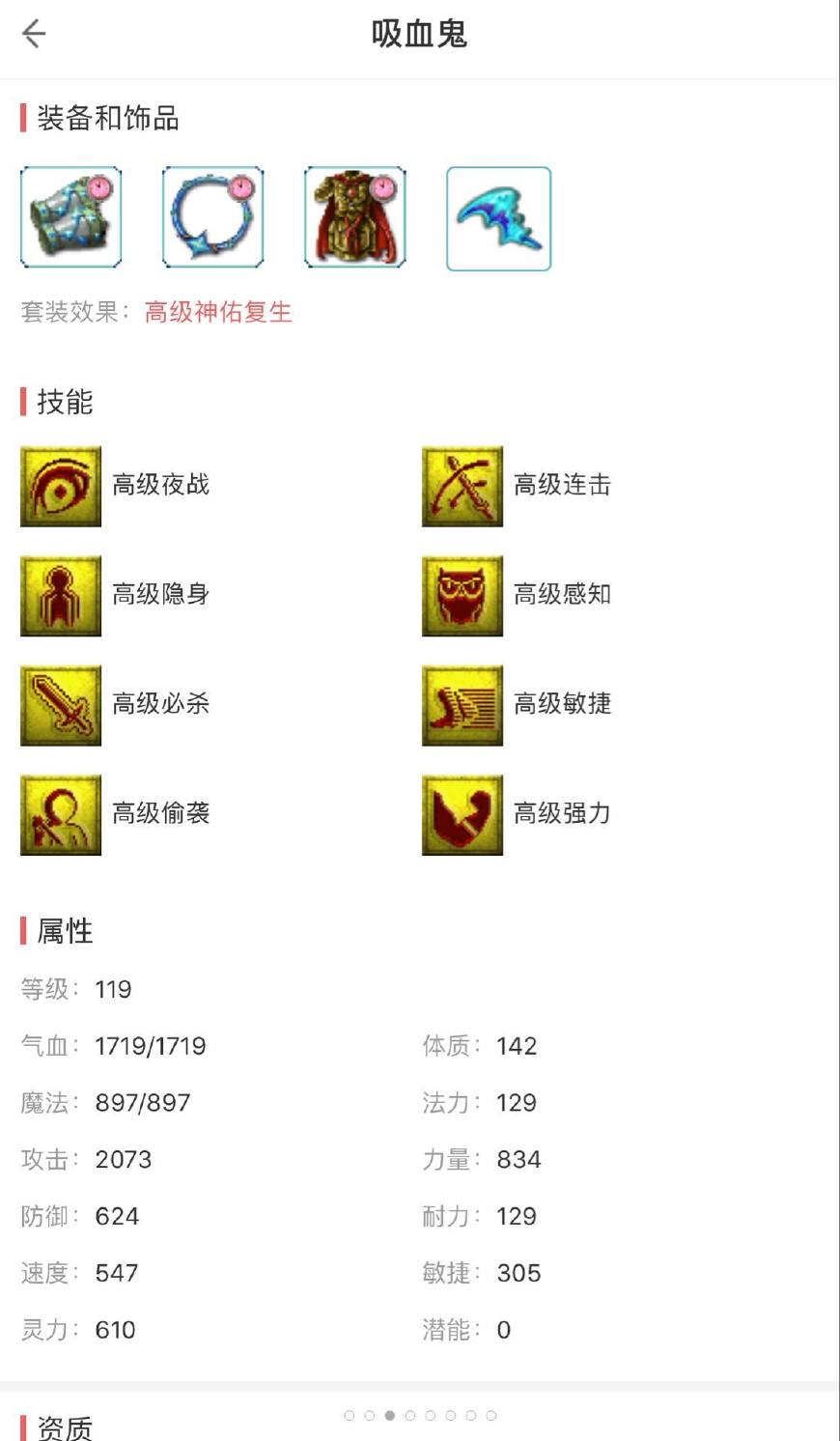Open the 资质 section header
840x1441 pixels.
tap(64, 1428)
